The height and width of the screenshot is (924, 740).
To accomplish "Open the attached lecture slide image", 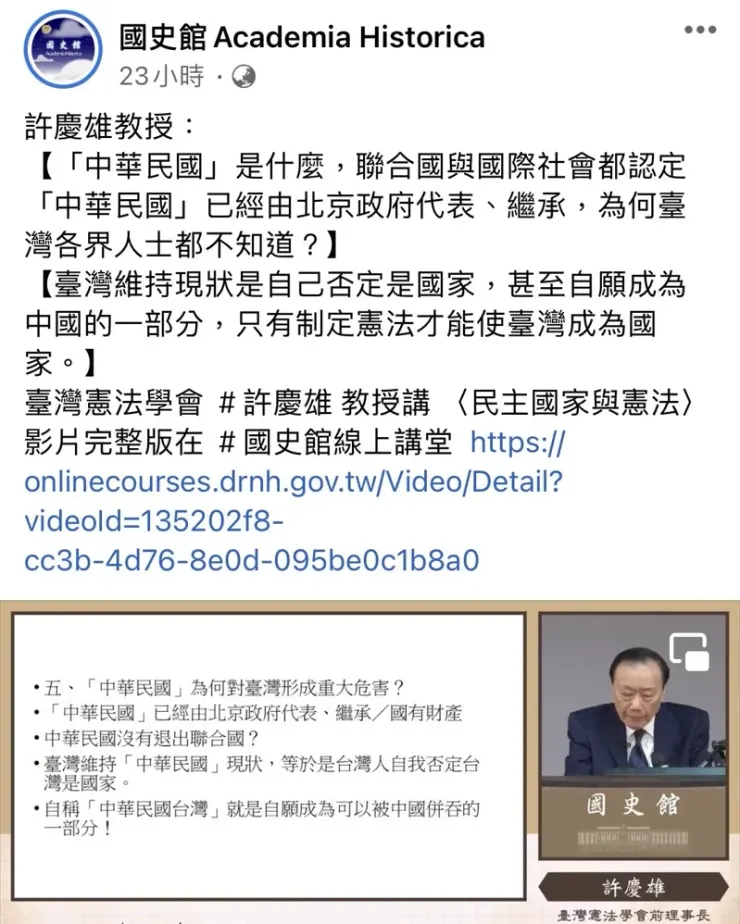I will click(370, 762).
